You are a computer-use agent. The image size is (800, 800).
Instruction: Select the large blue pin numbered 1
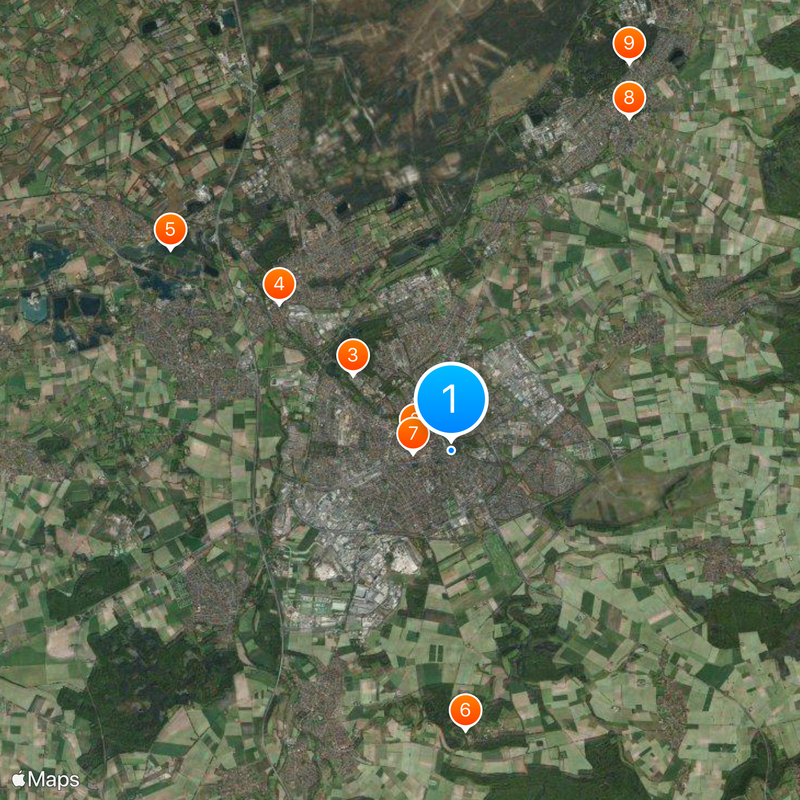point(450,399)
